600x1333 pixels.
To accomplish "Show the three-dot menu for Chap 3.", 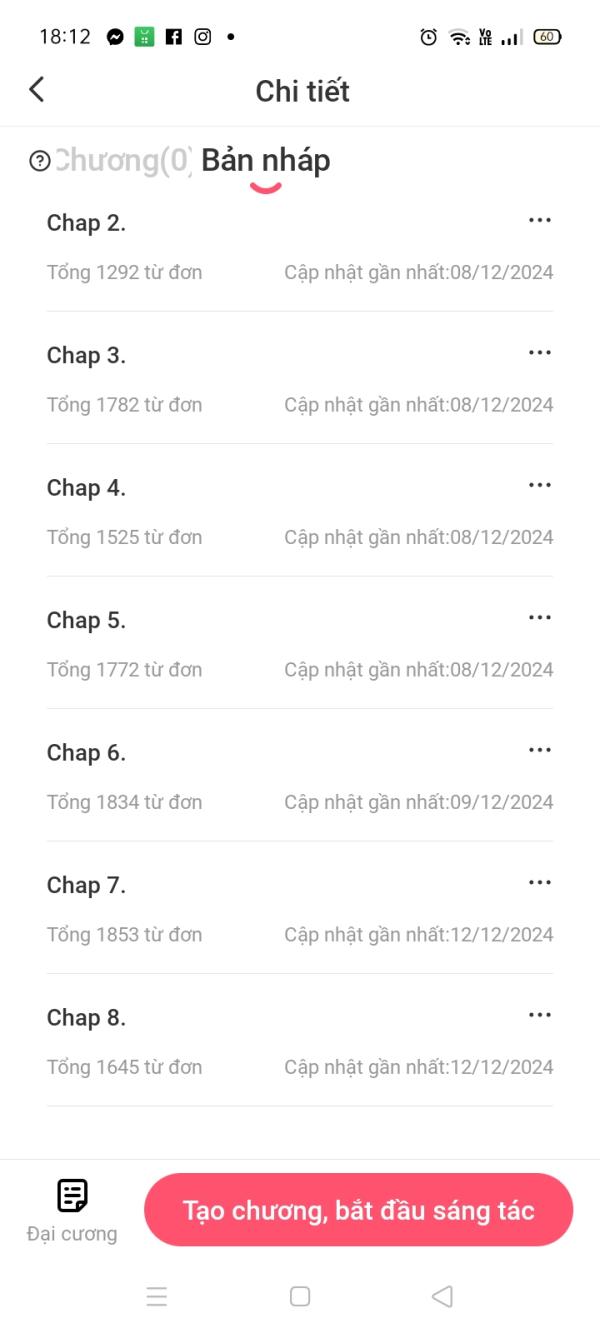I will point(539,353).
